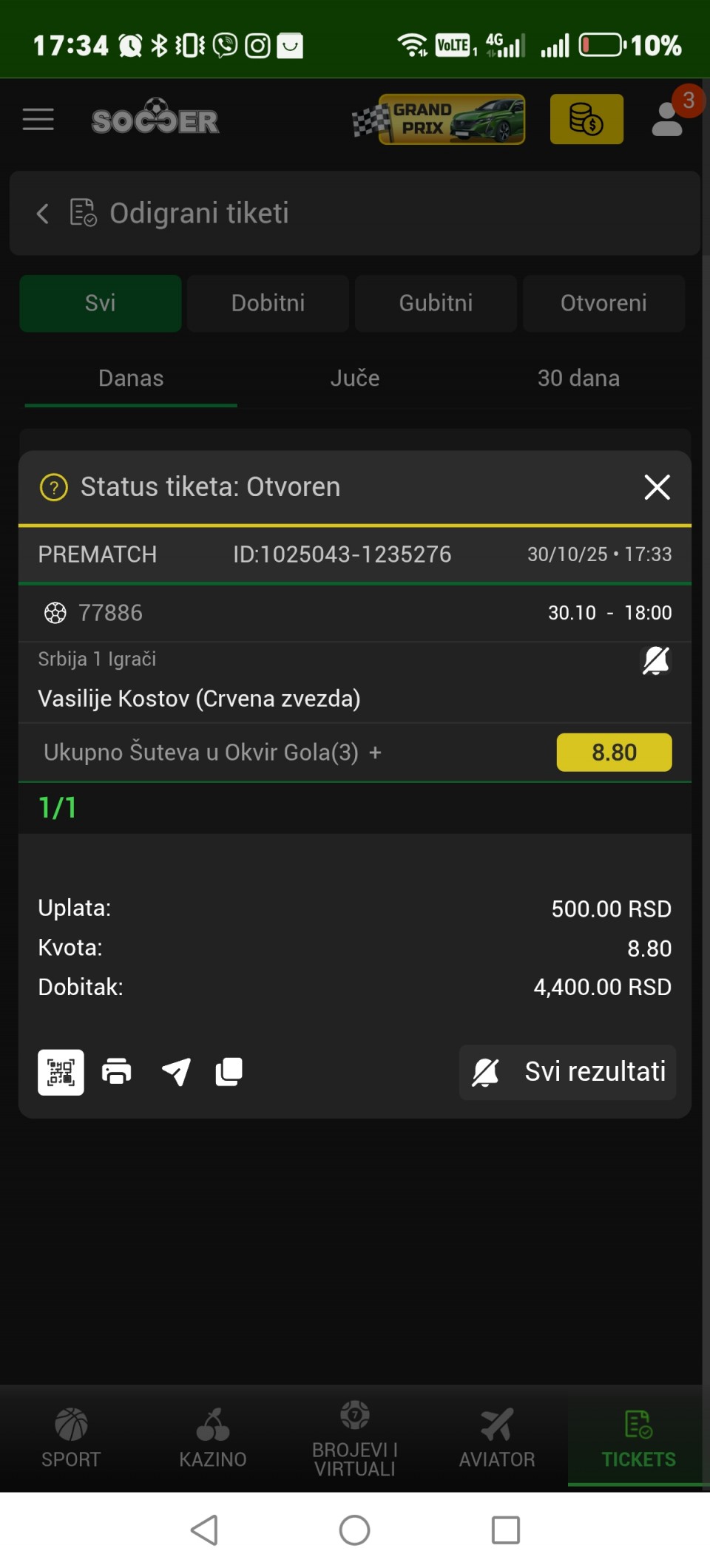This screenshot has width=710, height=1568.
Task: Open the Kazino section
Action: 213,1438
